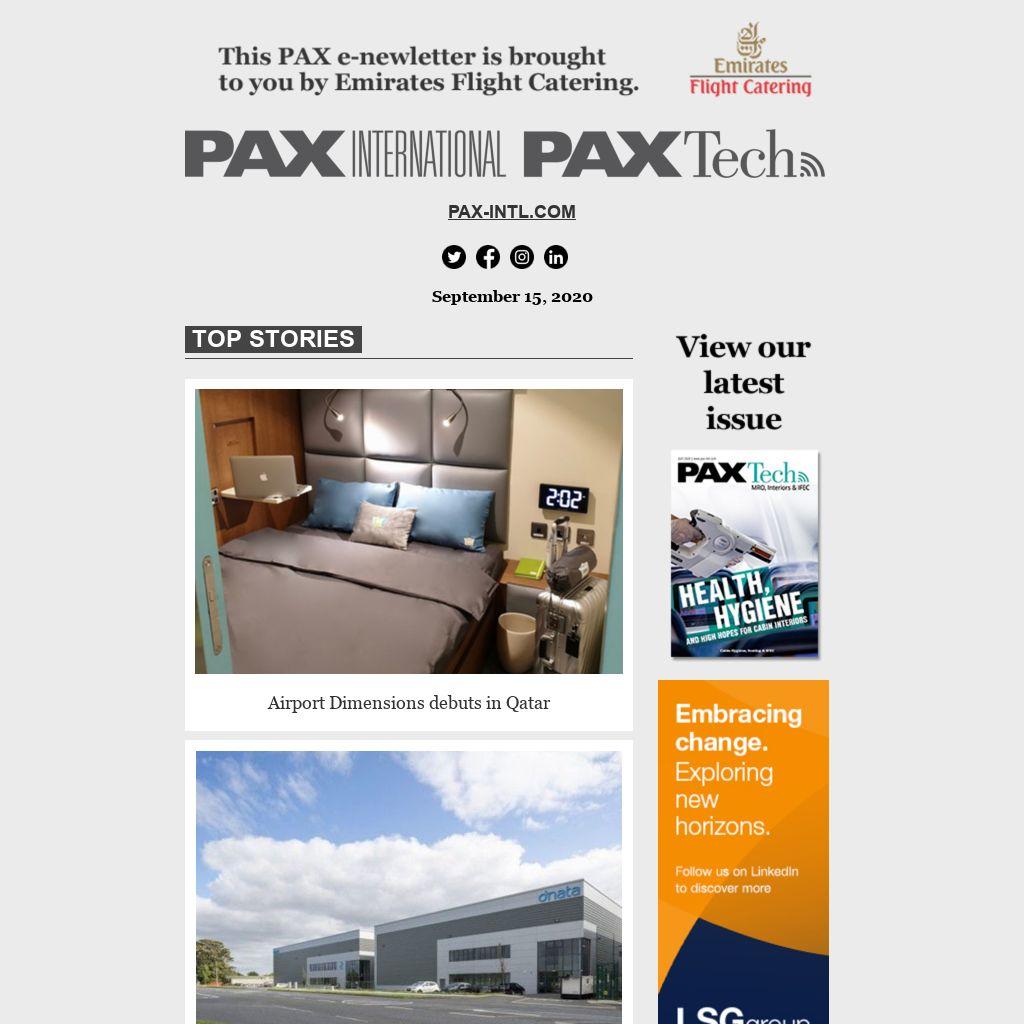Open the PAX-INTL.COM link

tap(511, 212)
